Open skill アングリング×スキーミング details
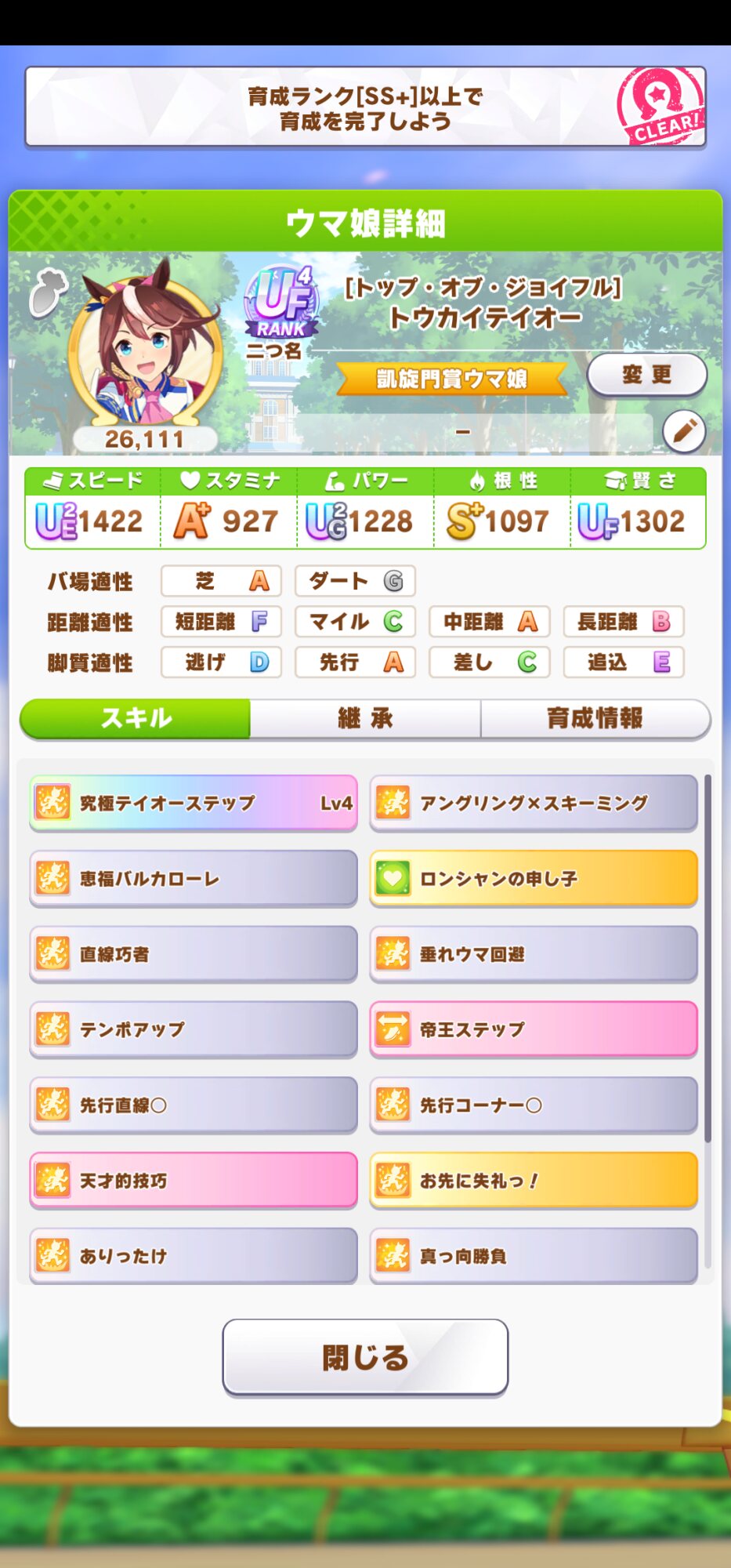Image resolution: width=731 pixels, height=1568 pixels. coord(534,803)
